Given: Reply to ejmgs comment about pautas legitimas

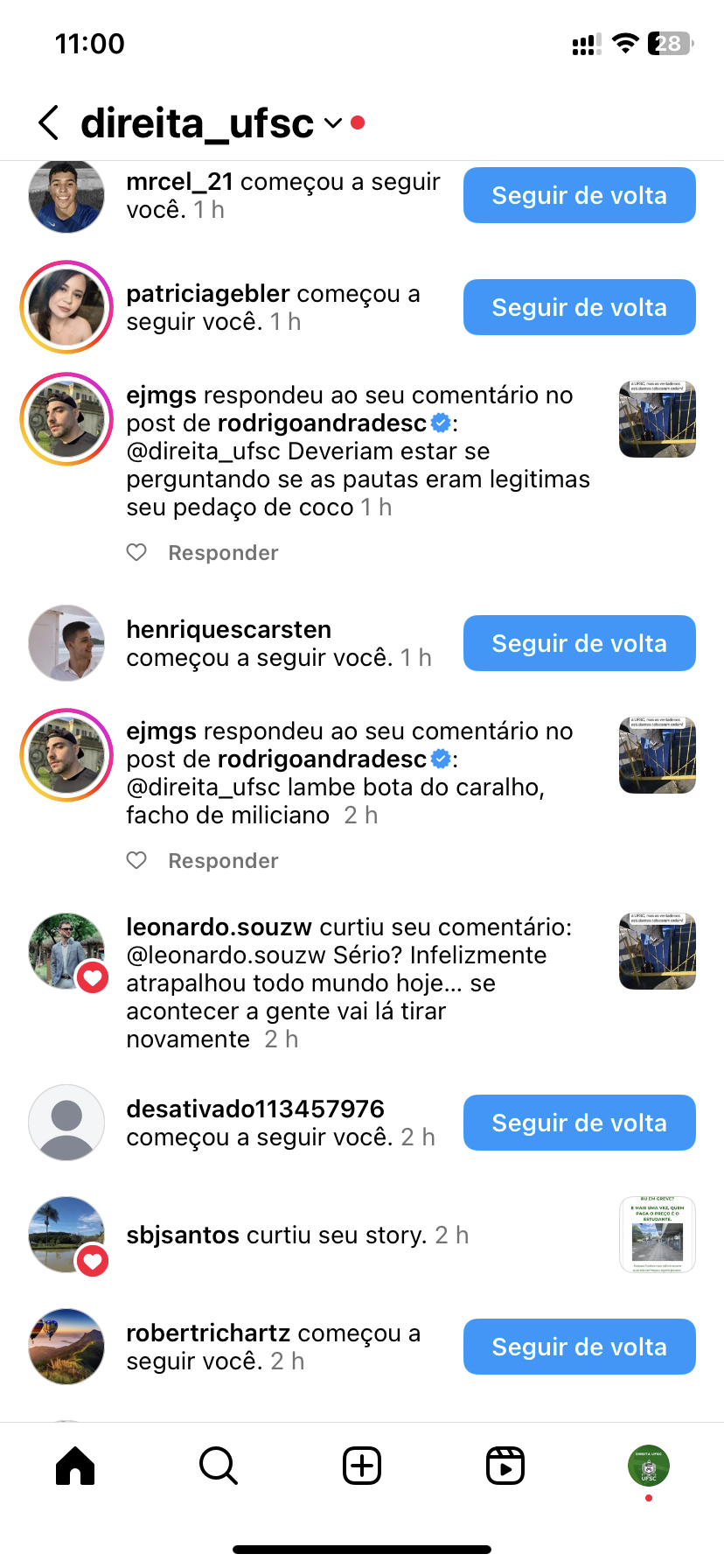Looking at the screenshot, I should pos(223,553).
